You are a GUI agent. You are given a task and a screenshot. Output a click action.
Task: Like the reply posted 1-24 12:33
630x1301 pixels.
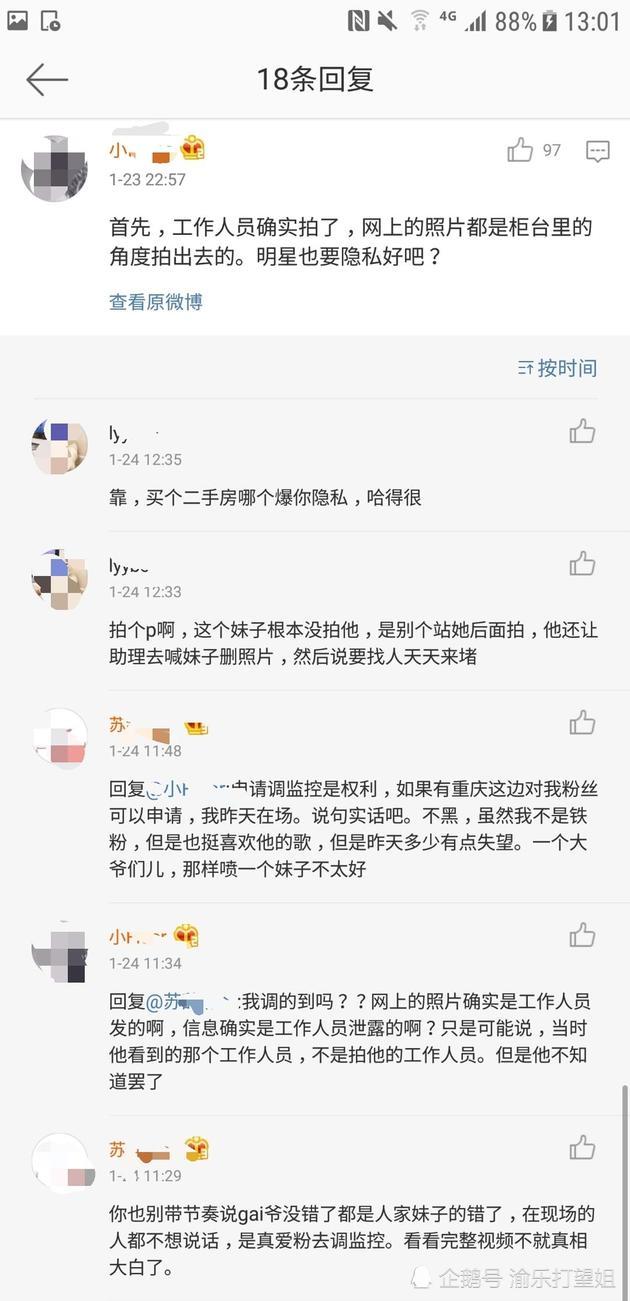[582, 564]
